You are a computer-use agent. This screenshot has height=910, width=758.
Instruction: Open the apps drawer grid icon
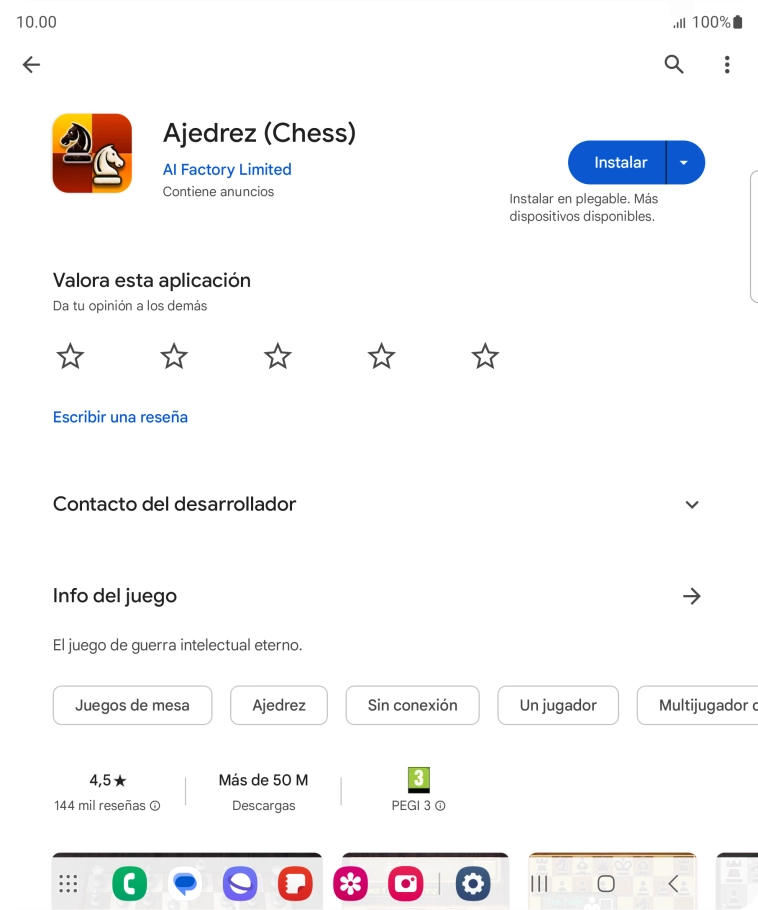pyautogui.click(x=68, y=883)
